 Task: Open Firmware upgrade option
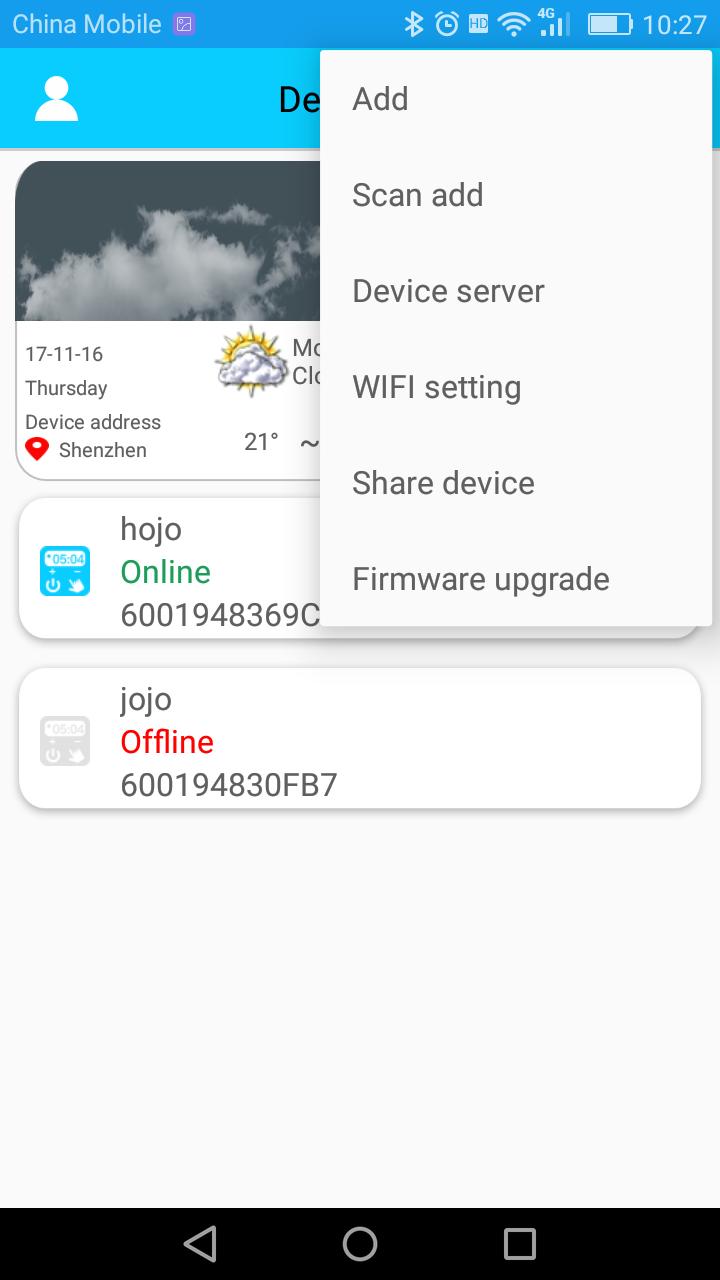[x=480, y=578]
